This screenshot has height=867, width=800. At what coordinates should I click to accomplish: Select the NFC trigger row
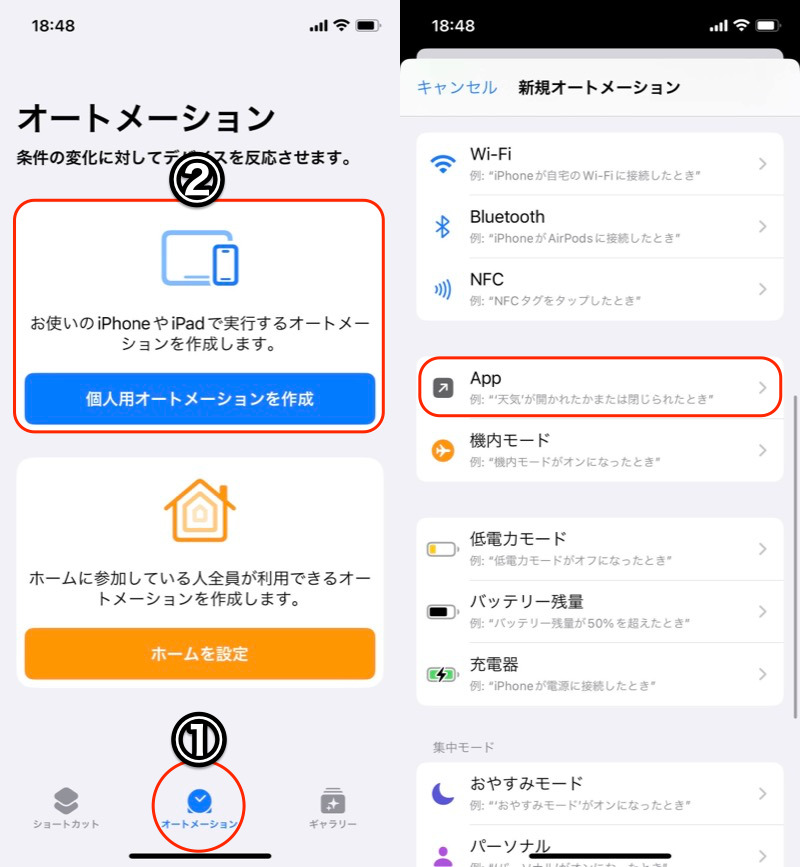tap(598, 289)
